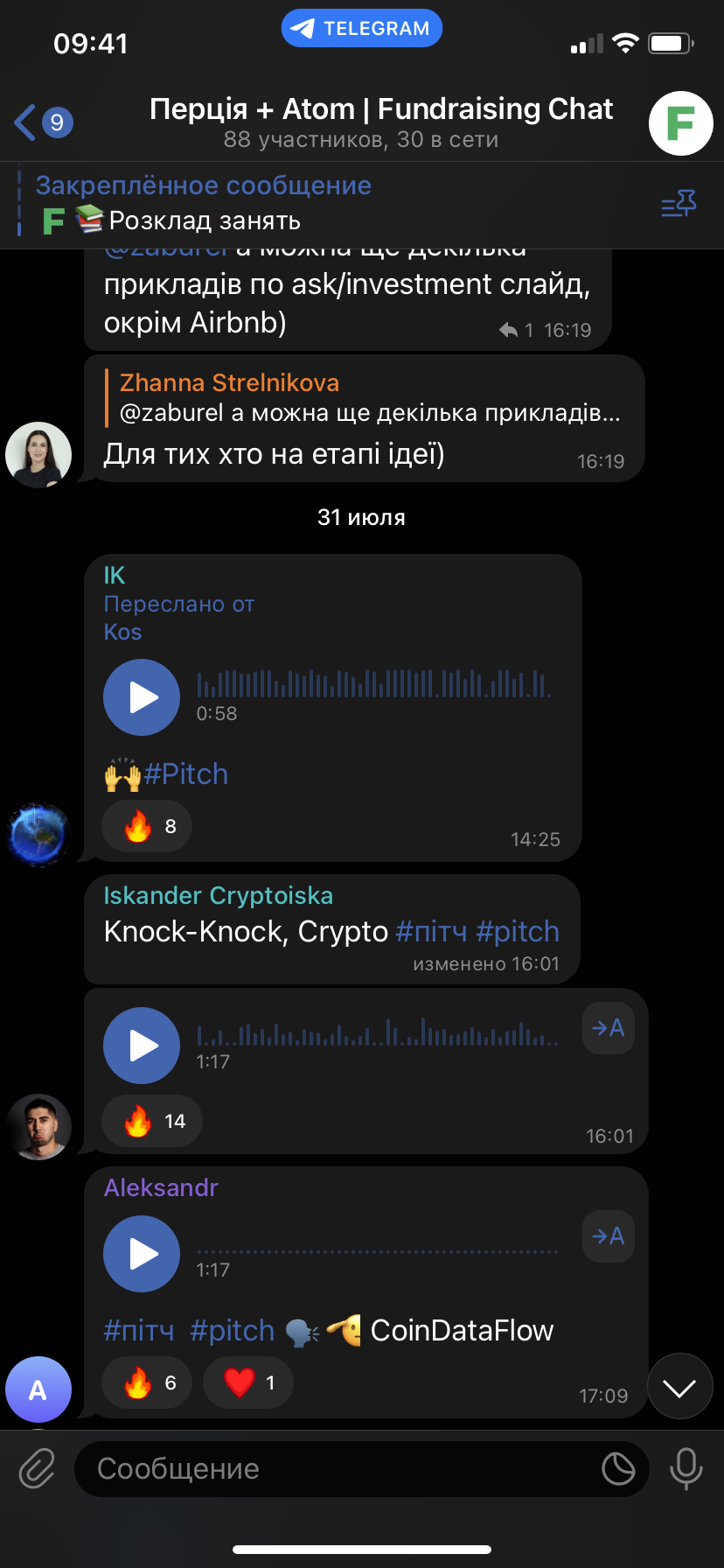Focus the Сообщение text field

click(x=341, y=1469)
